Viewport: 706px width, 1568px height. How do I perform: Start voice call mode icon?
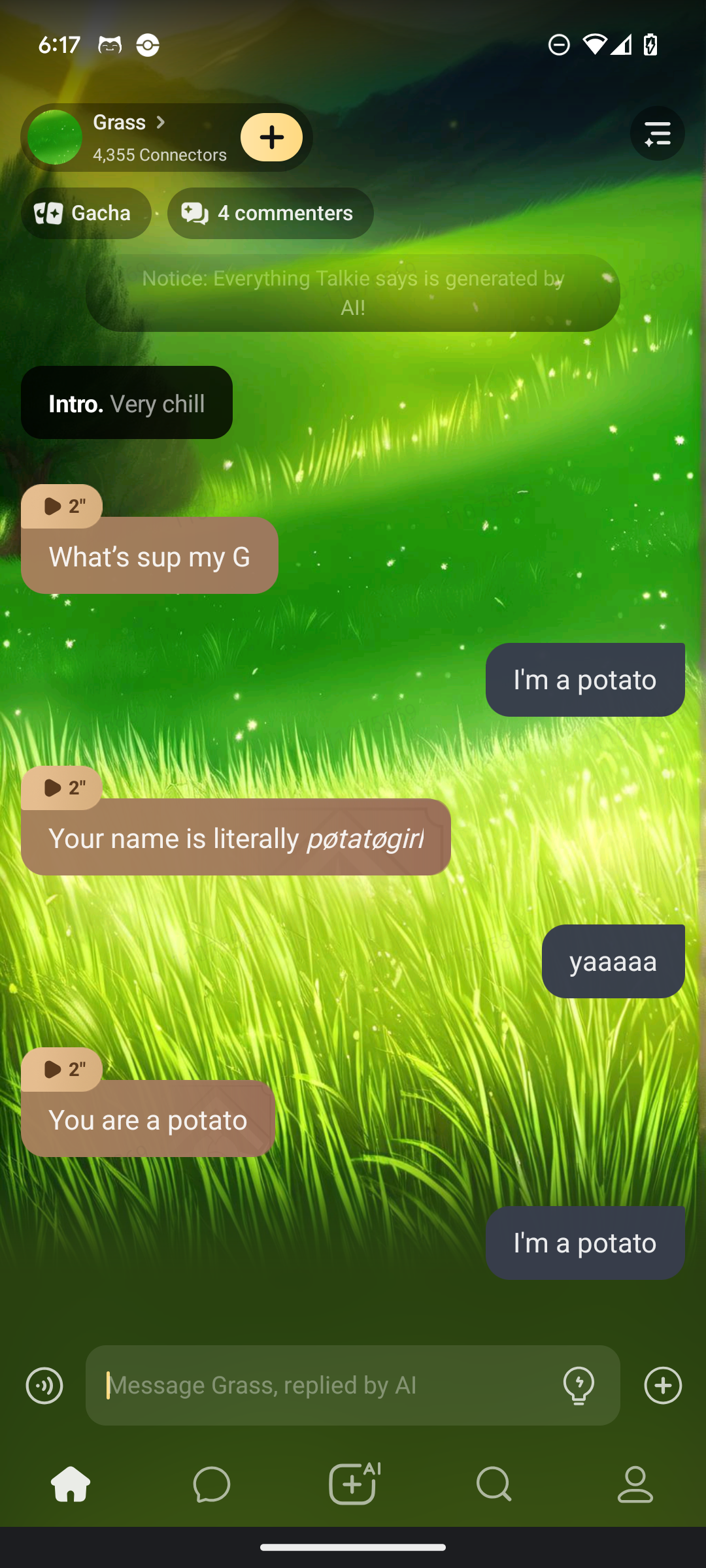[x=44, y=1385]
